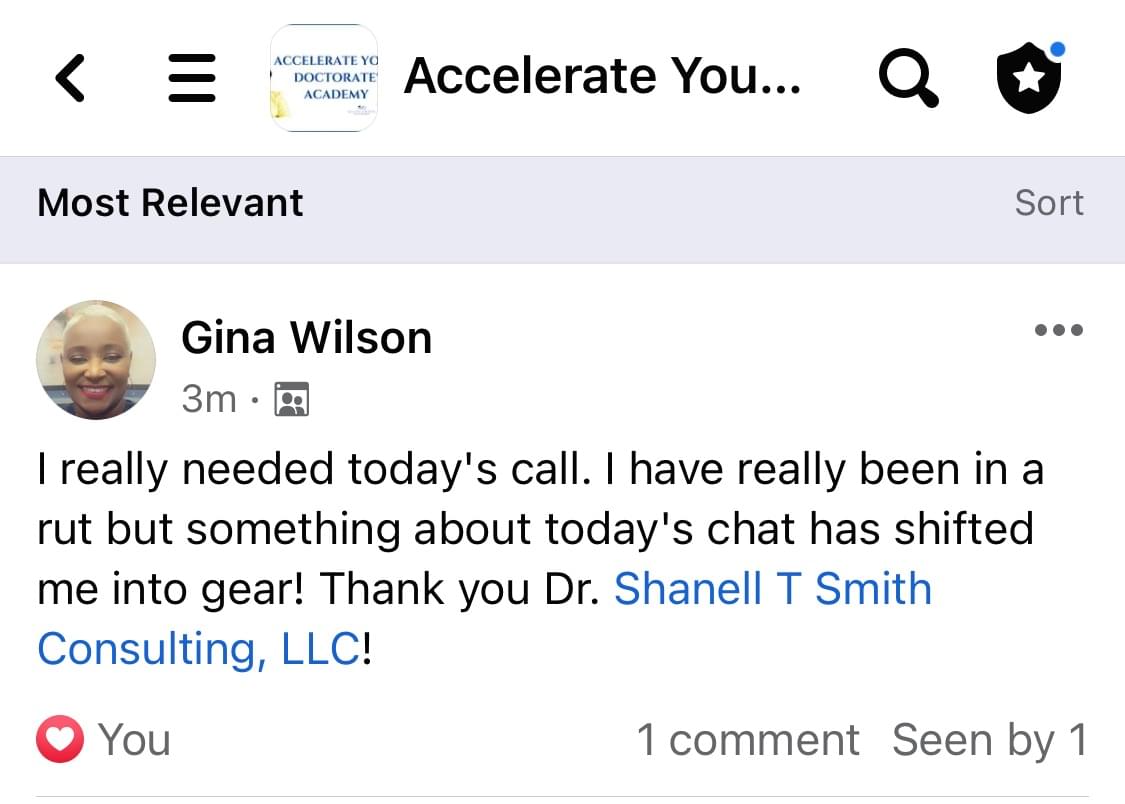Viewport: 1125px width, 804px height.
Task: Open the group hamburger menu
Action: [x=191, y=78]
